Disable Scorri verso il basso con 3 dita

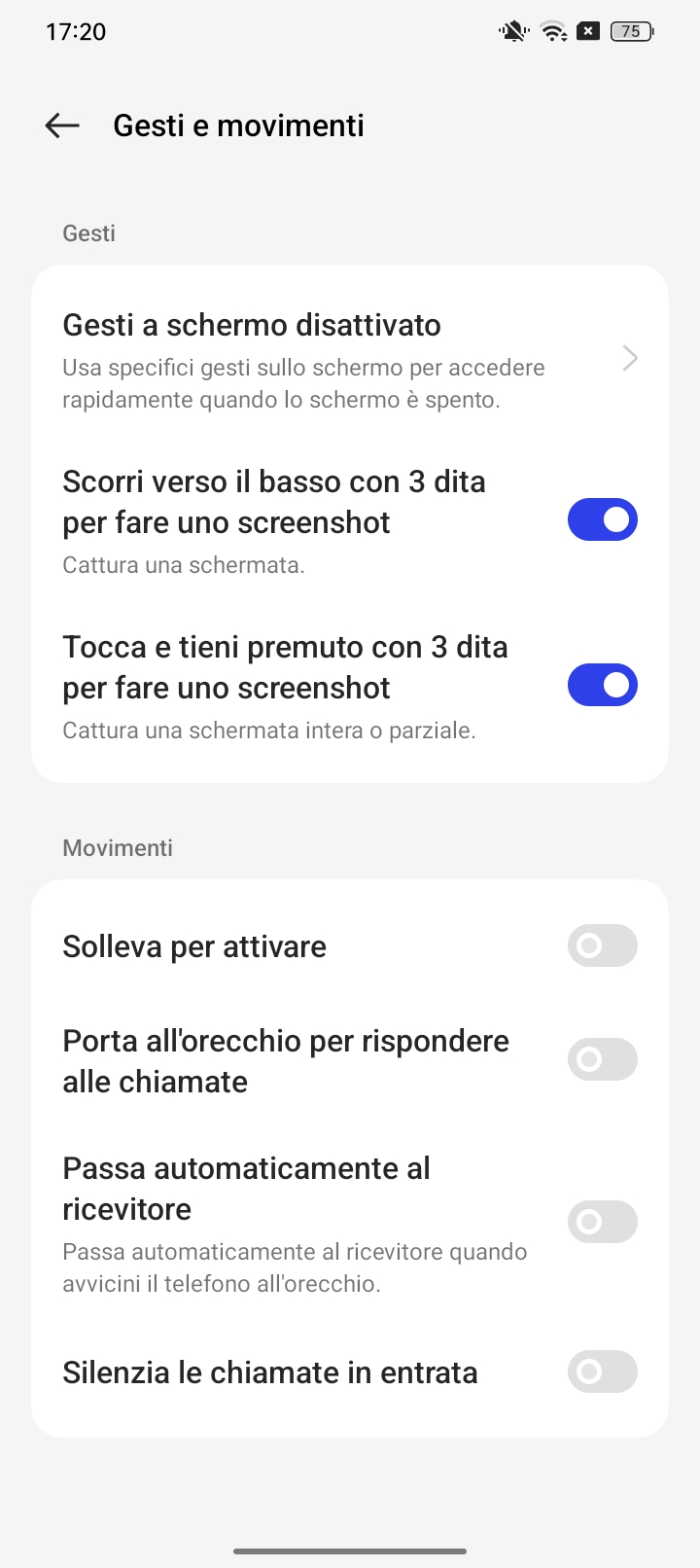[x=602, y=519]
